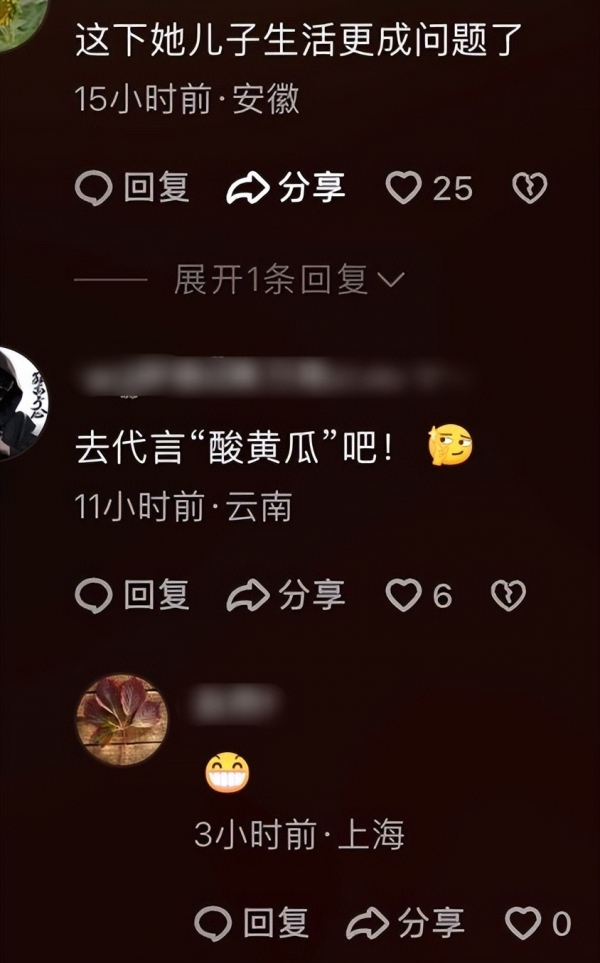This screenshot has height=963, width=600.
Task: Like the Shanghai reply with 0 likes
Action: [538, 922]
